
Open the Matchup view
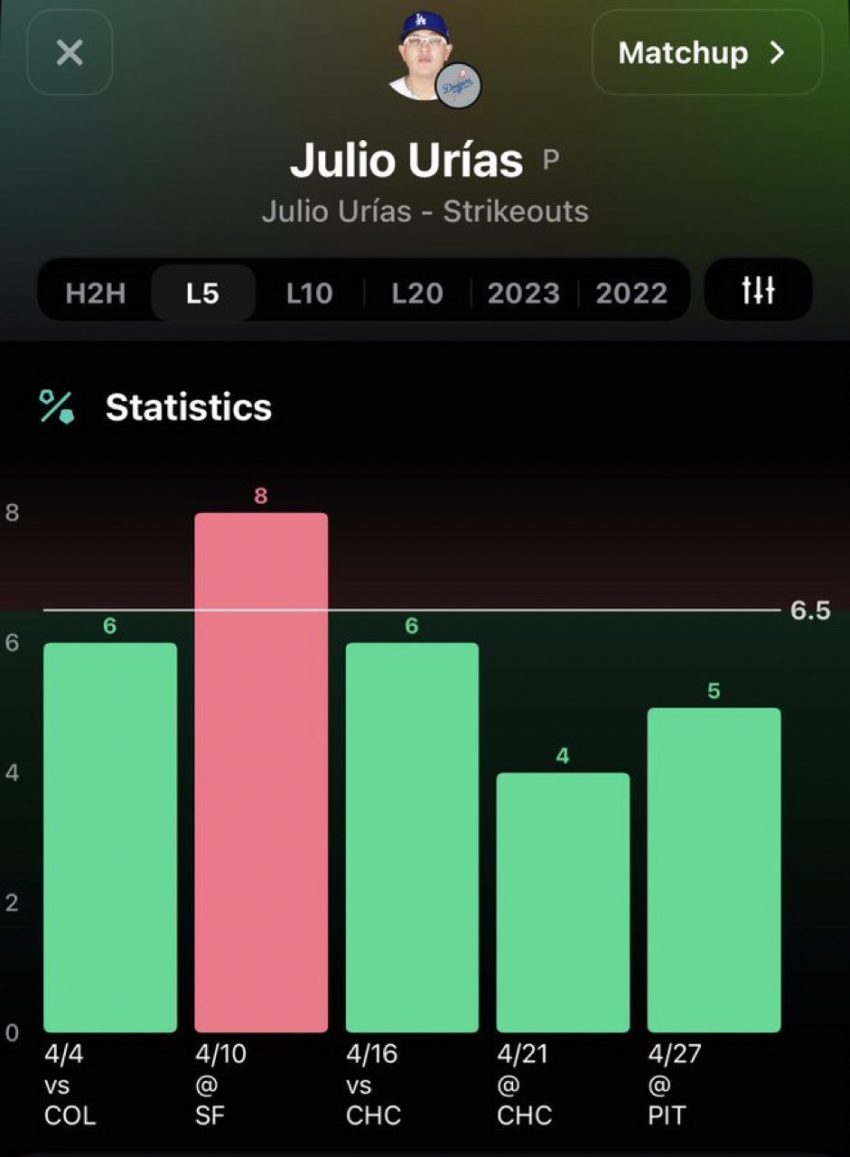(x=706, y=53)
